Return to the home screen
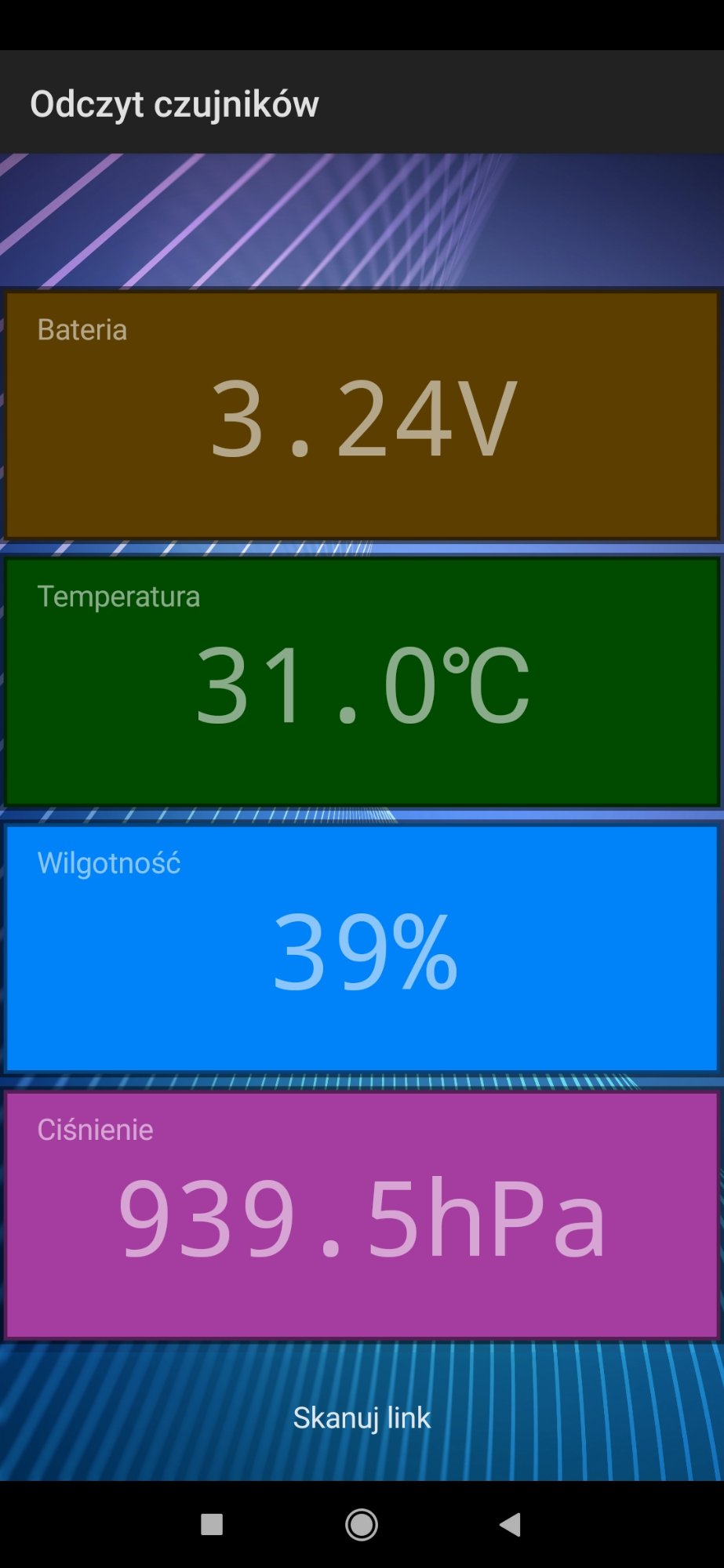The height and width of the screenshot is (1568, 724). (362, 1524)
